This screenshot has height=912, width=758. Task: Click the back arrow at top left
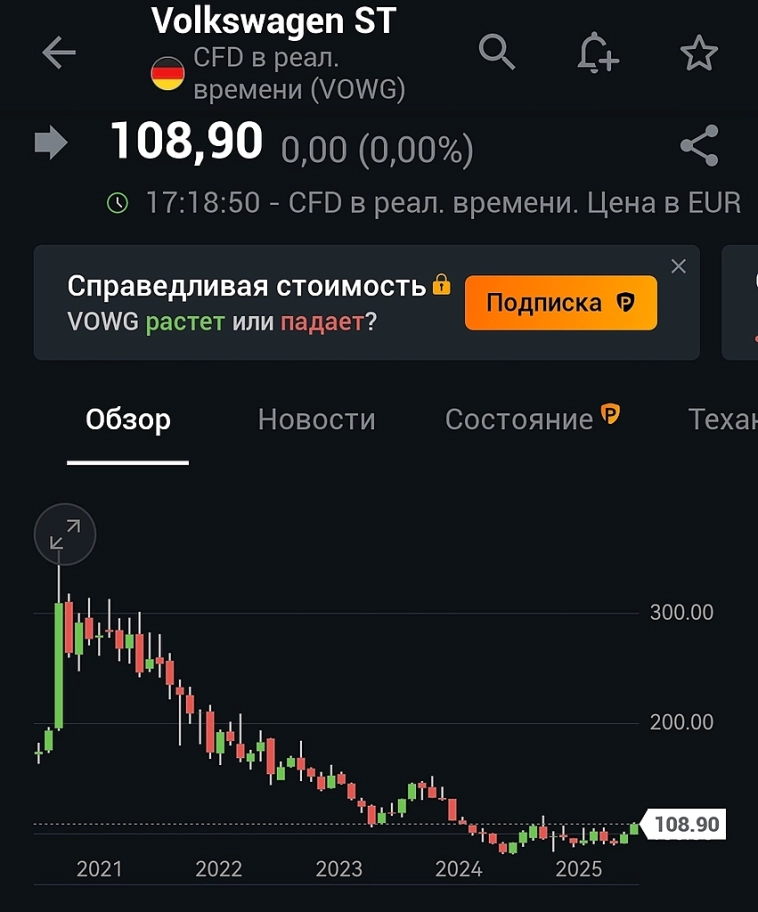[57, 53]
